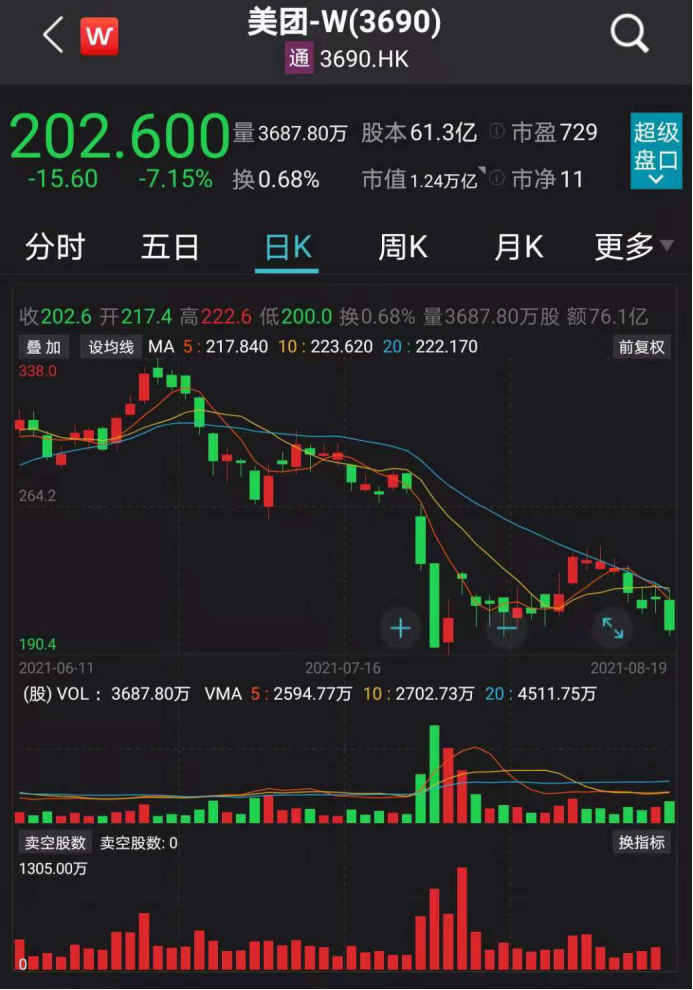
Task: Change the 前复权 price adjustment option
Action: (x=641, y=347)
